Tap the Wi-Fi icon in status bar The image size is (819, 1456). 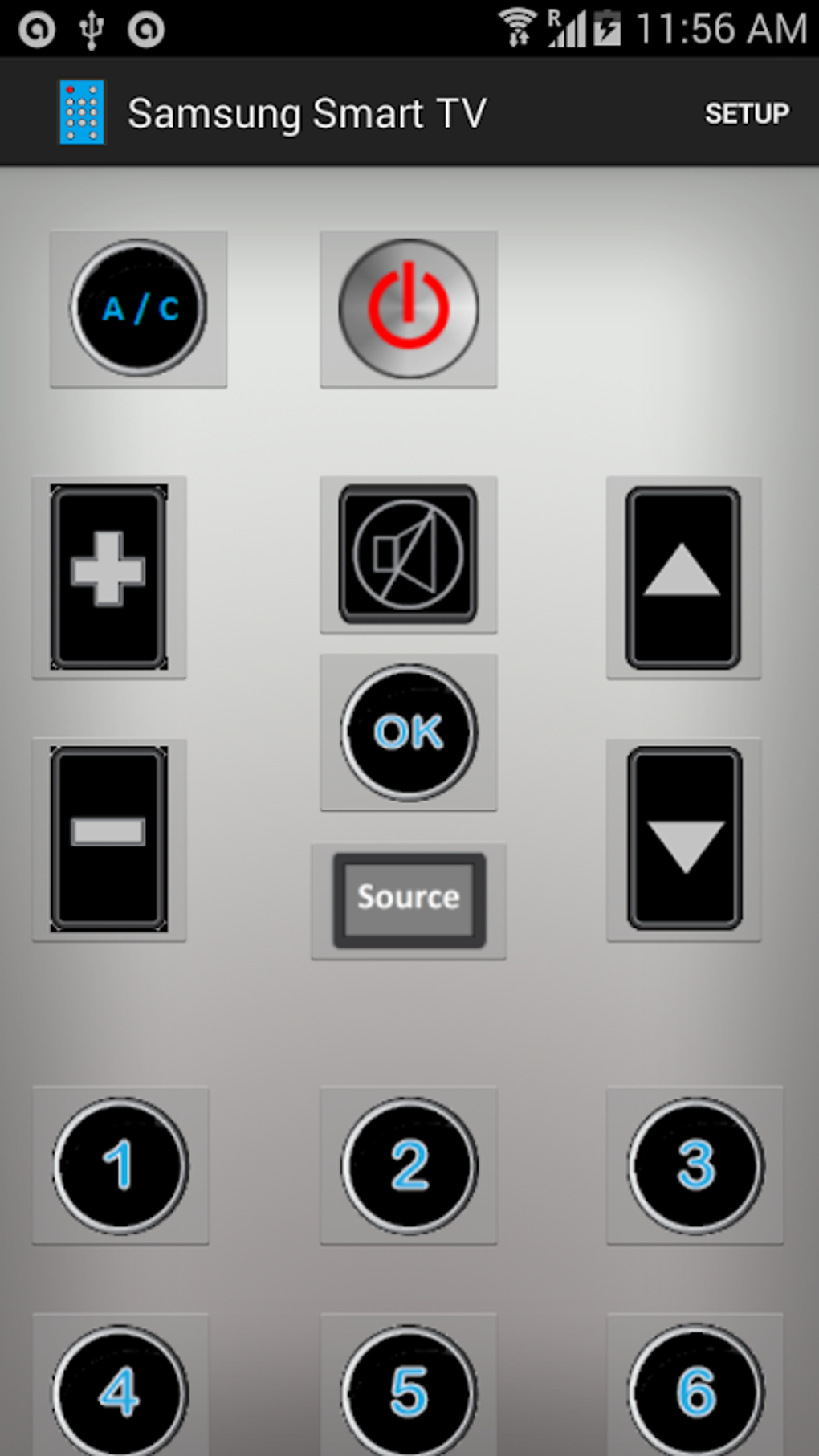pyautogui.click(x=519, y=25)
